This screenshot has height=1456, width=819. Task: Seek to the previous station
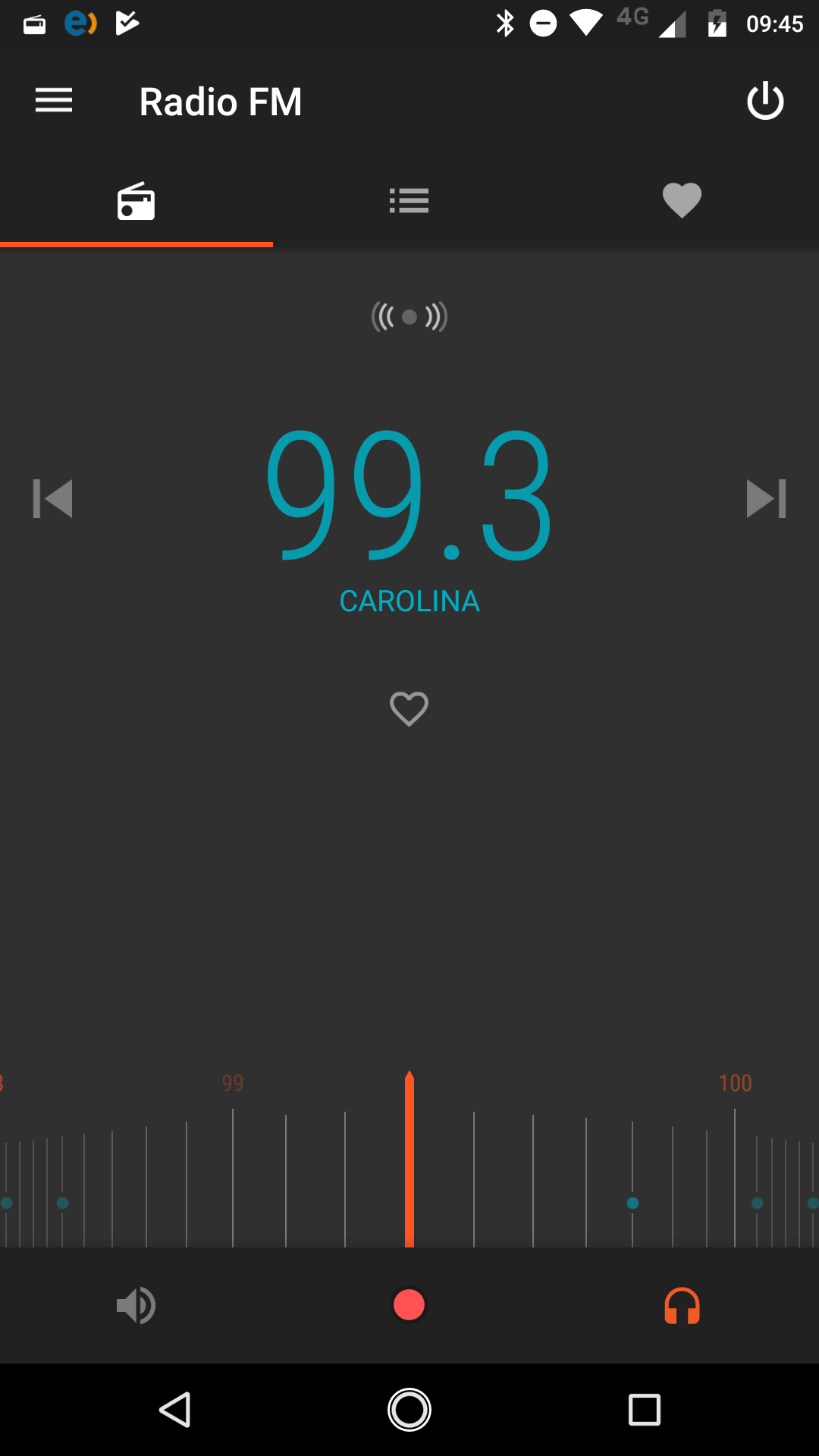coord(53,498)
